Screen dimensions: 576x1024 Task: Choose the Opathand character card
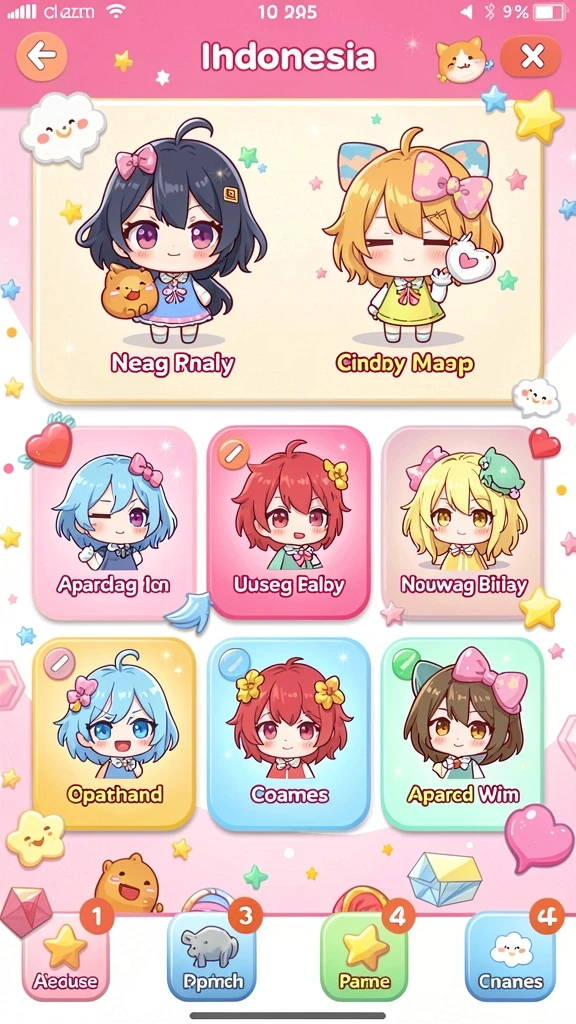click(114, 733)
